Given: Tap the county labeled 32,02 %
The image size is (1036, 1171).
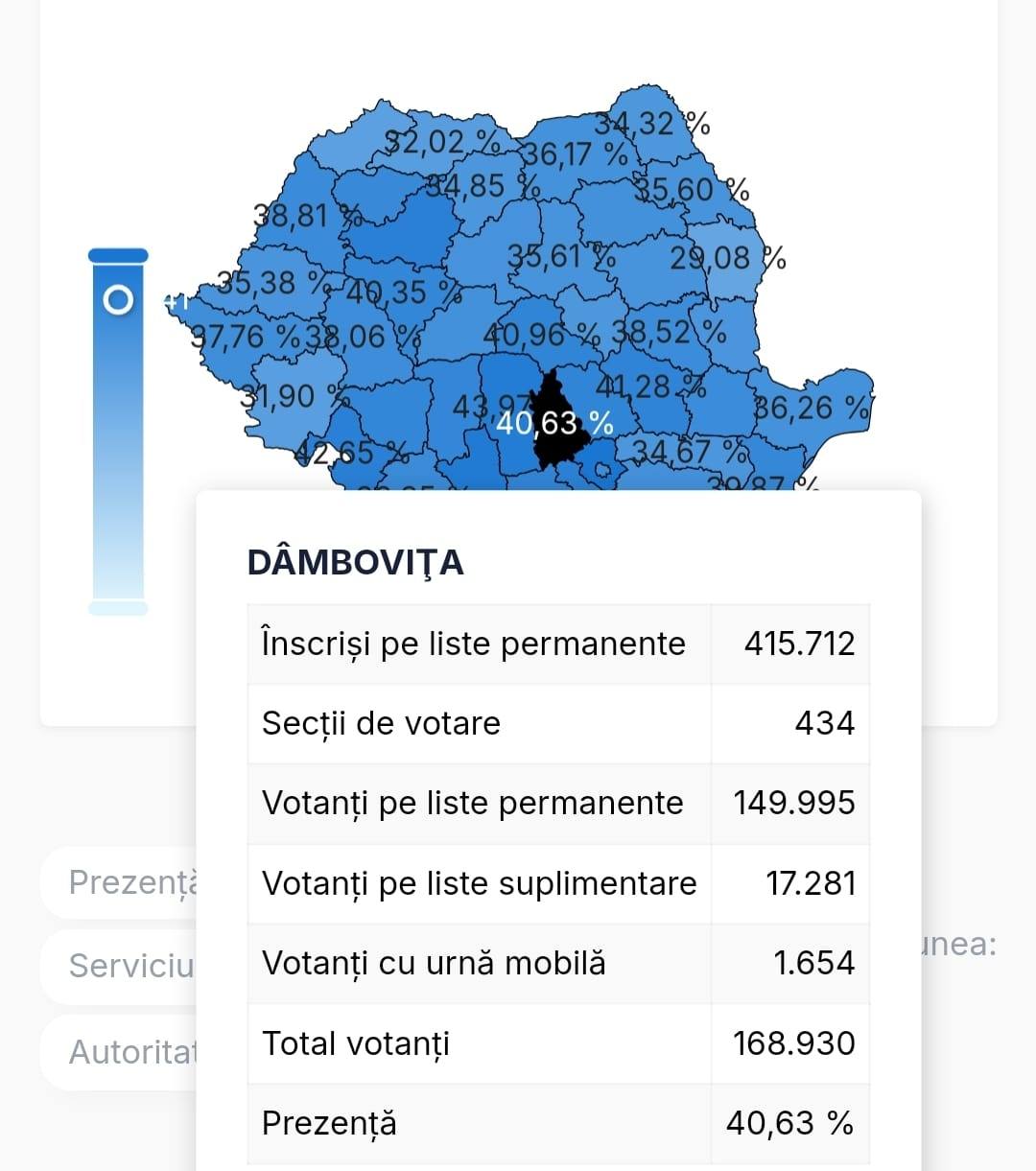Looking at the screenshot, I should (441, 142).
